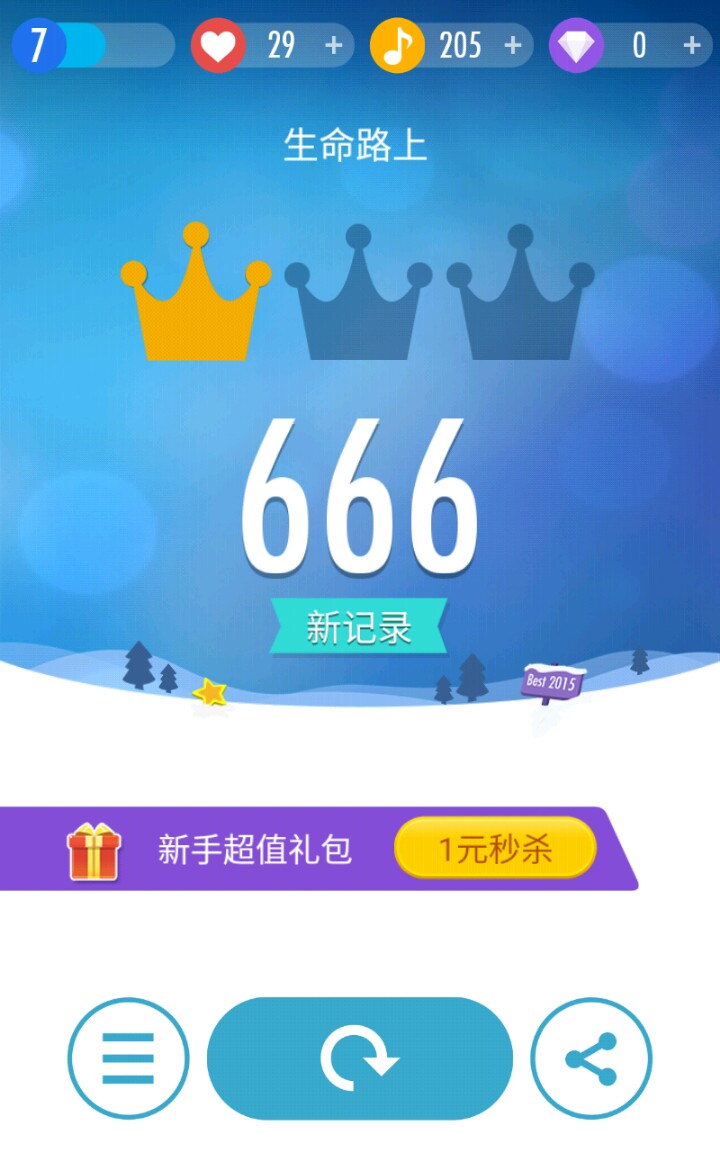Viewport: 720px width, 1152px height.
Task: Tap the 1元秒杀 button
Action: 495,850
